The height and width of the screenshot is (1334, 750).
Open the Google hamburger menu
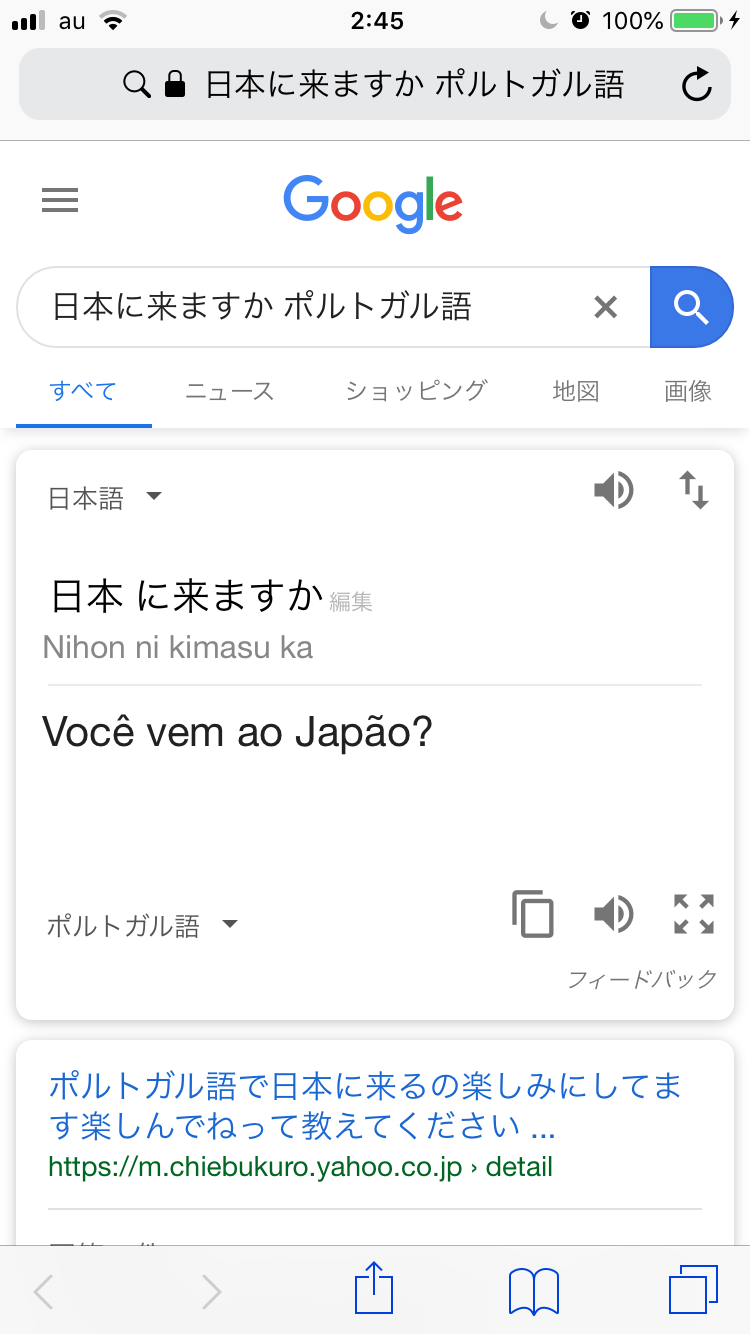pos(60,202)
